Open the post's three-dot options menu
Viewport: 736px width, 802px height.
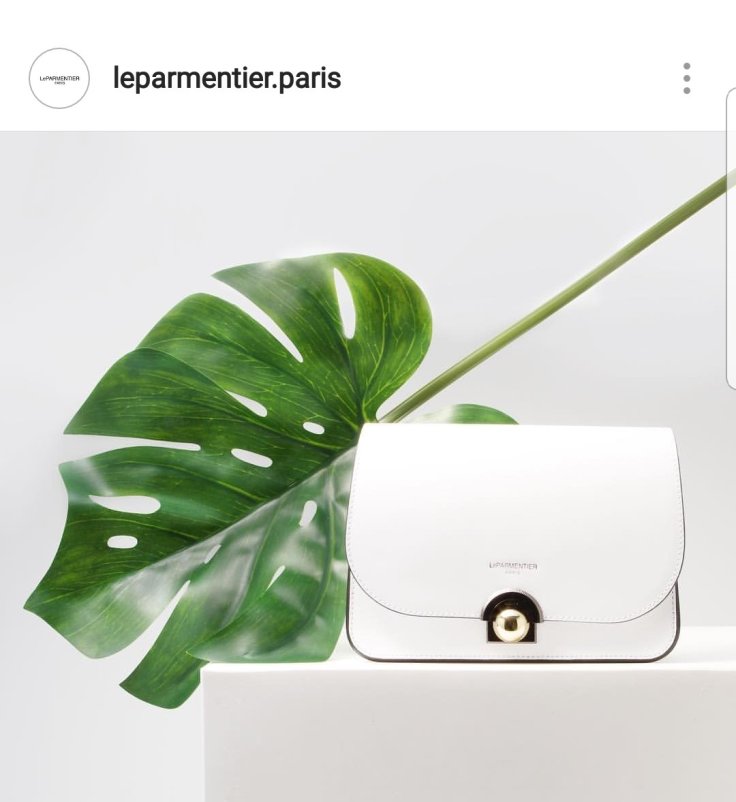click(x=687, y=78)
